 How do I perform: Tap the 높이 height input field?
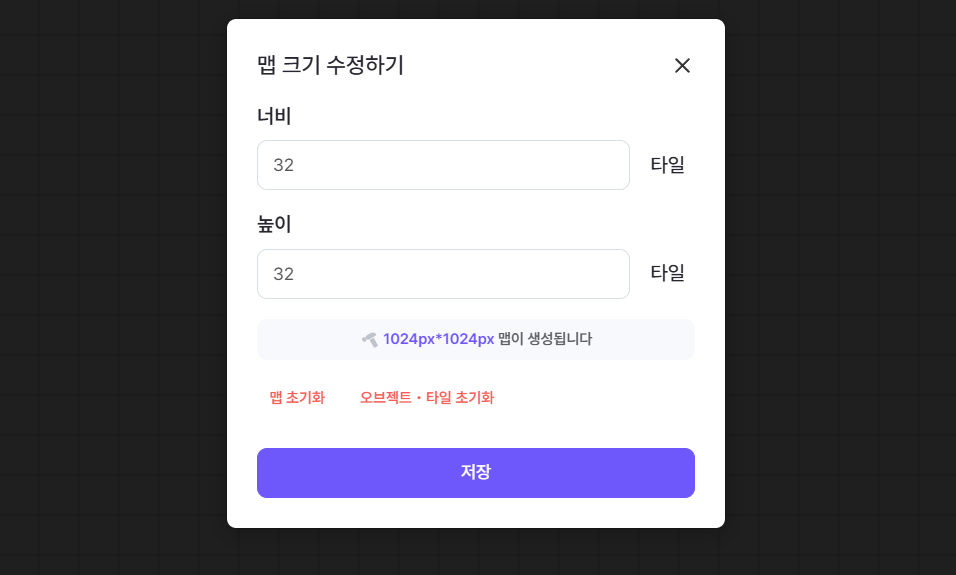tap(443, 274)
